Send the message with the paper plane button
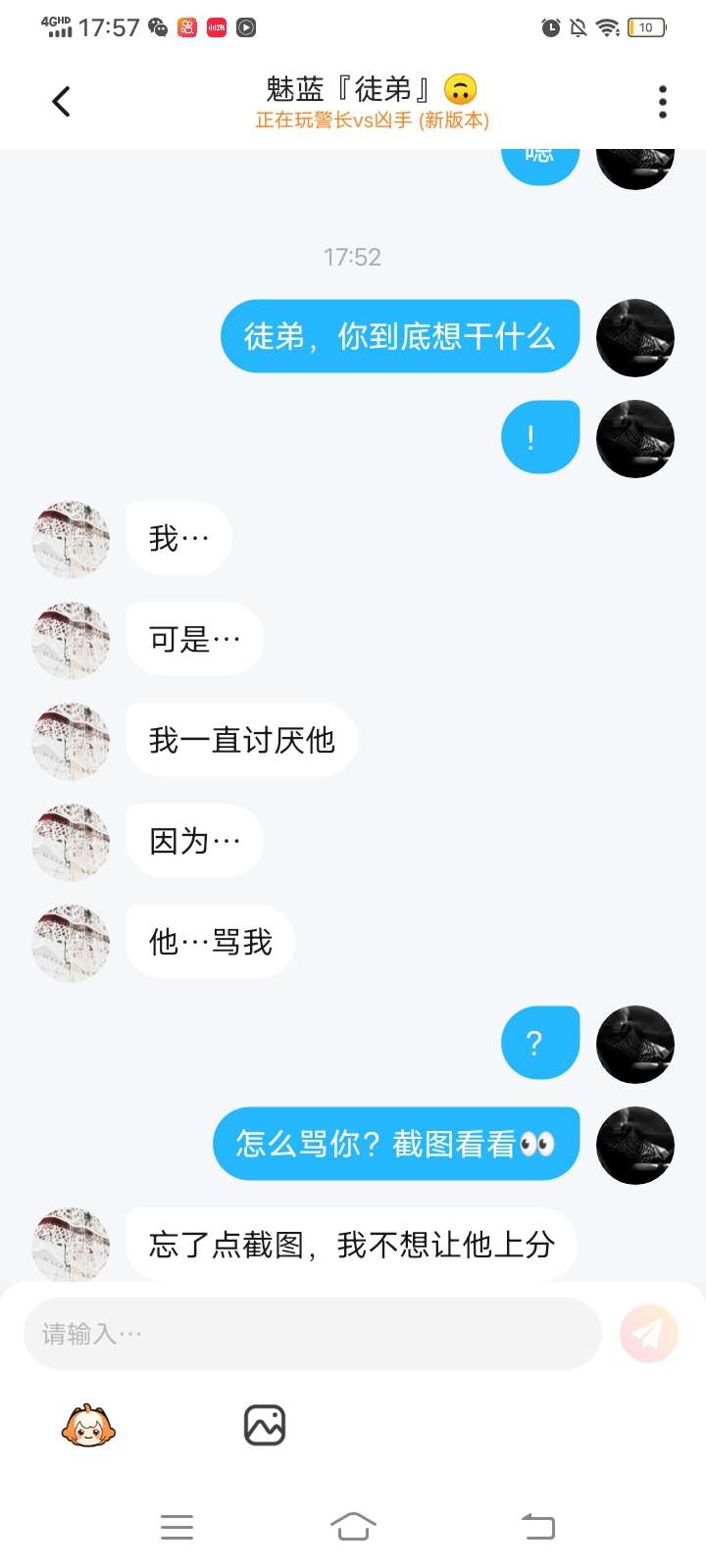The height and width of the screenshot is (1568, 706). tap(648, 1334)
